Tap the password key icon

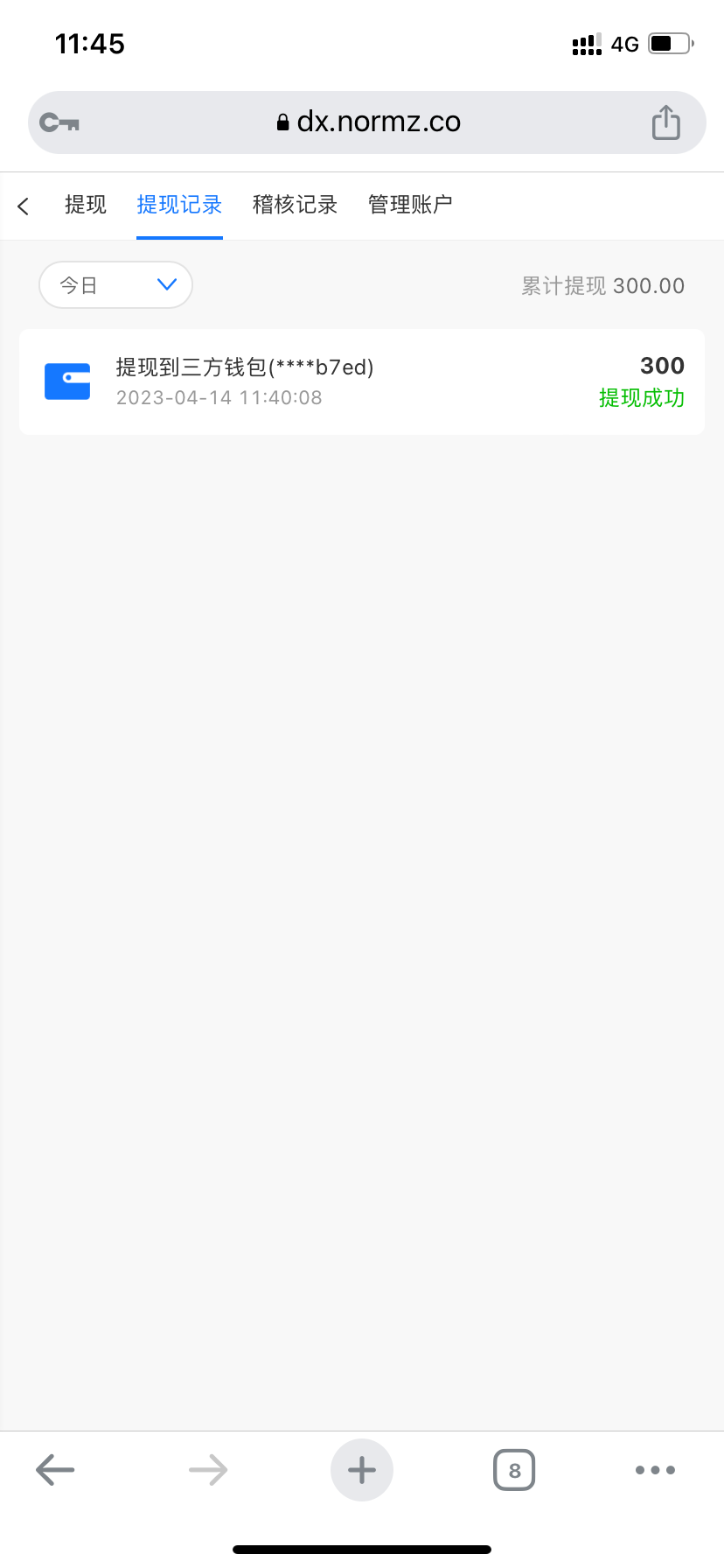tap(60, 122)
